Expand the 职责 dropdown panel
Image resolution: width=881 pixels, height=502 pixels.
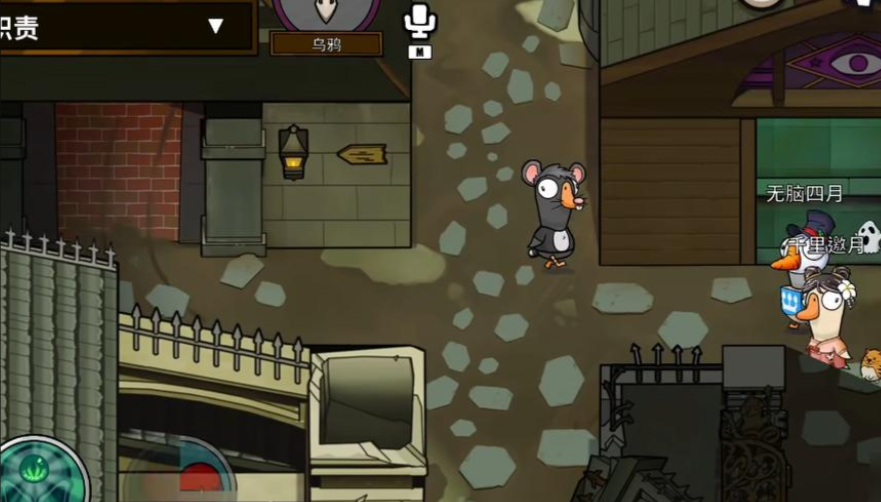[215, 26]
